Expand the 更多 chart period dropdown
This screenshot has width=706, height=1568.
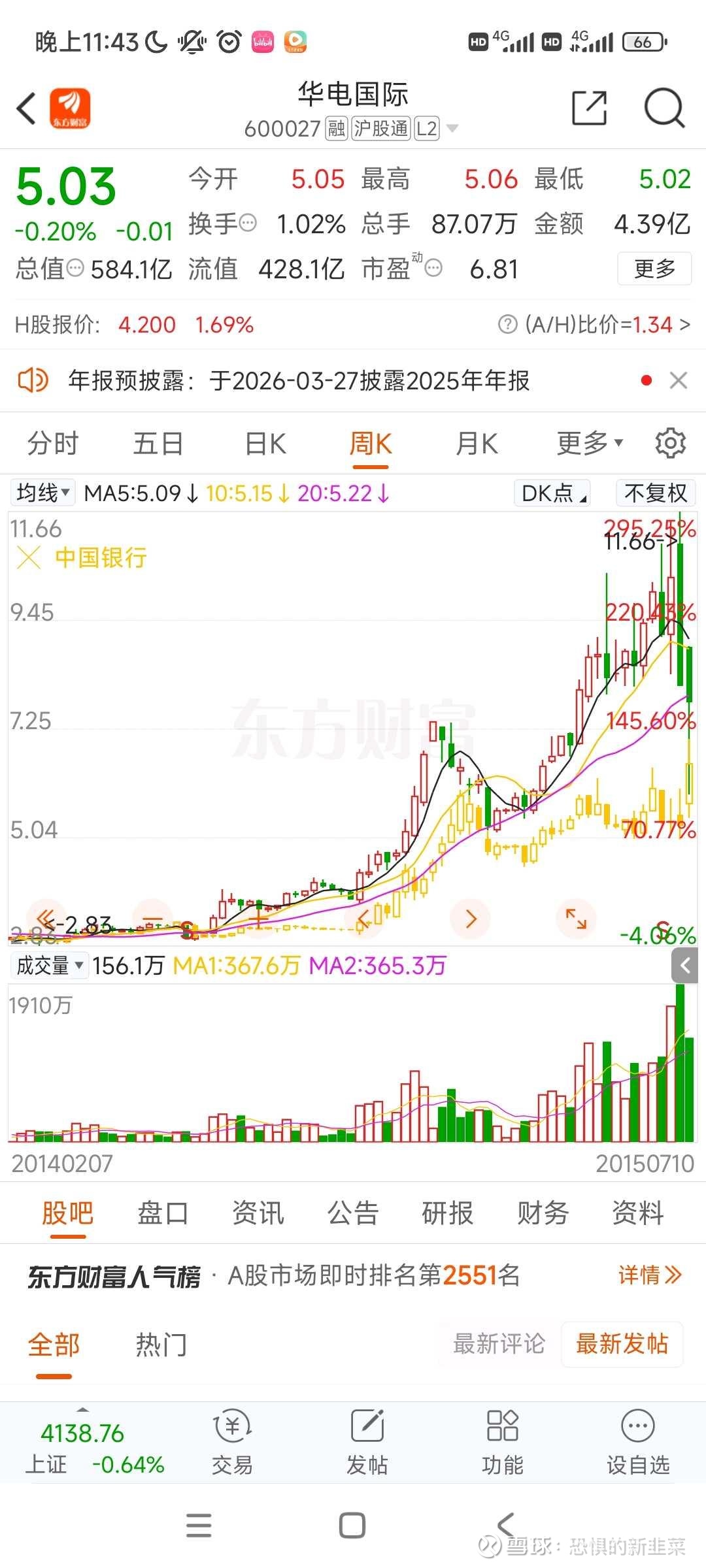589,444
